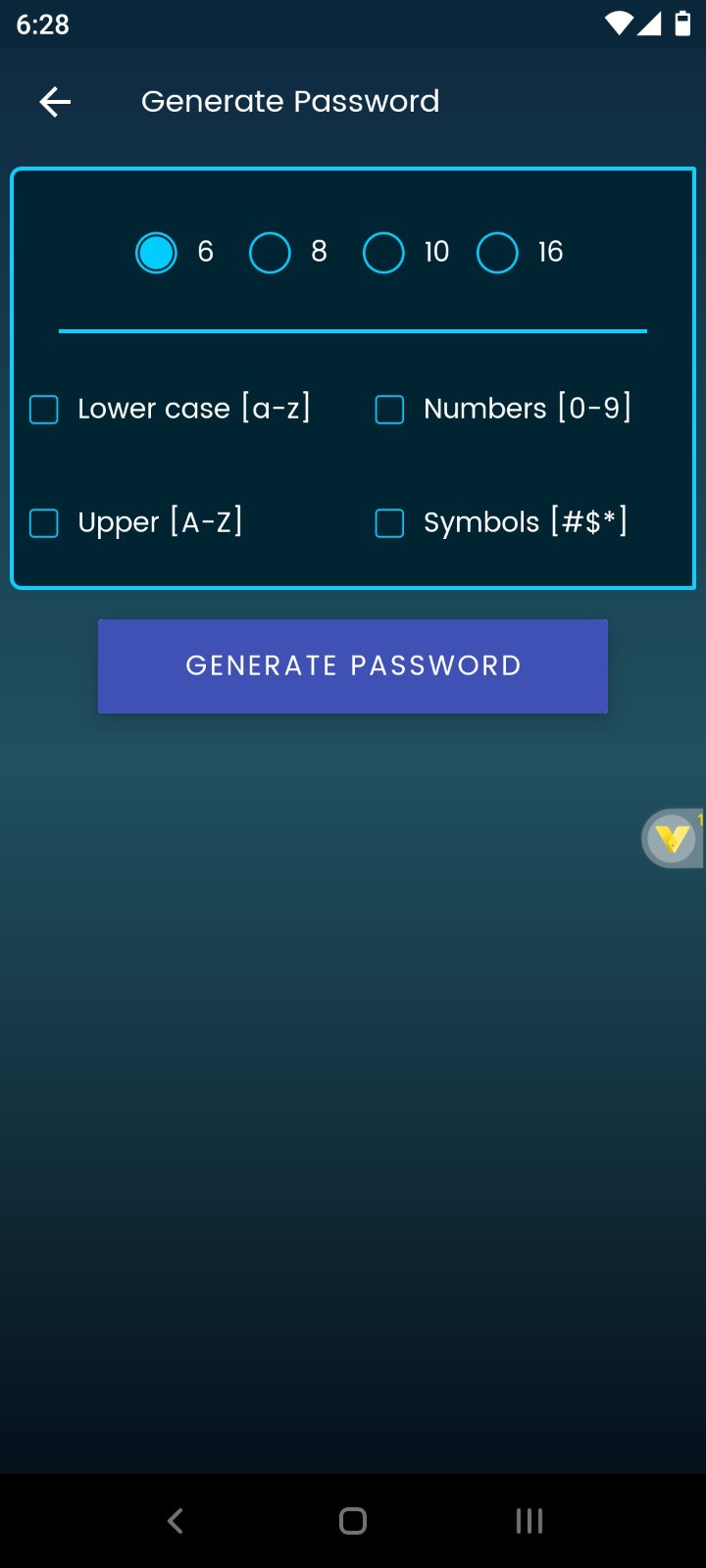Open the floating yellow V bubble
The image size is (706, 1568).
[673, 839]
